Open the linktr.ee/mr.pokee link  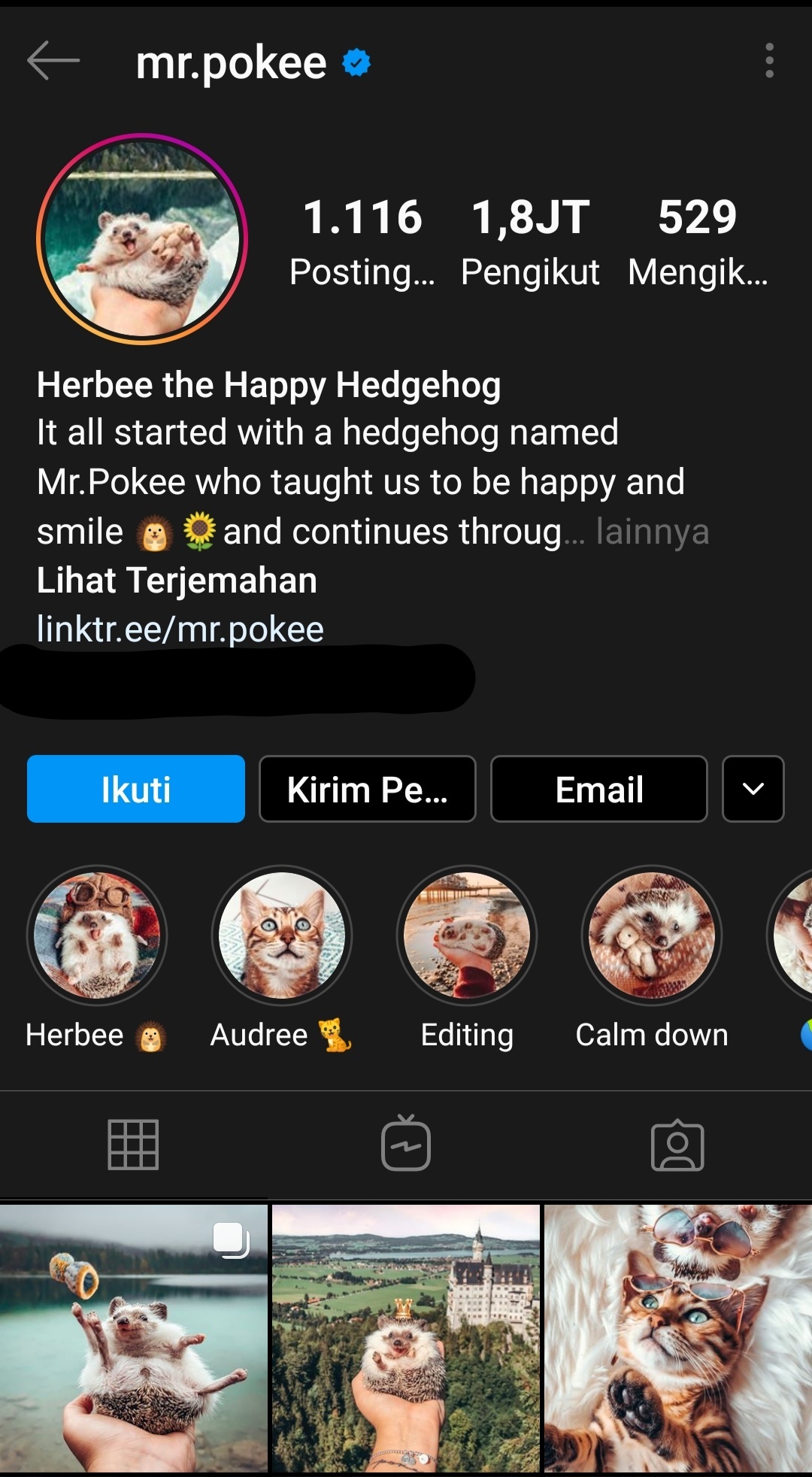click(x=180, y=629)
